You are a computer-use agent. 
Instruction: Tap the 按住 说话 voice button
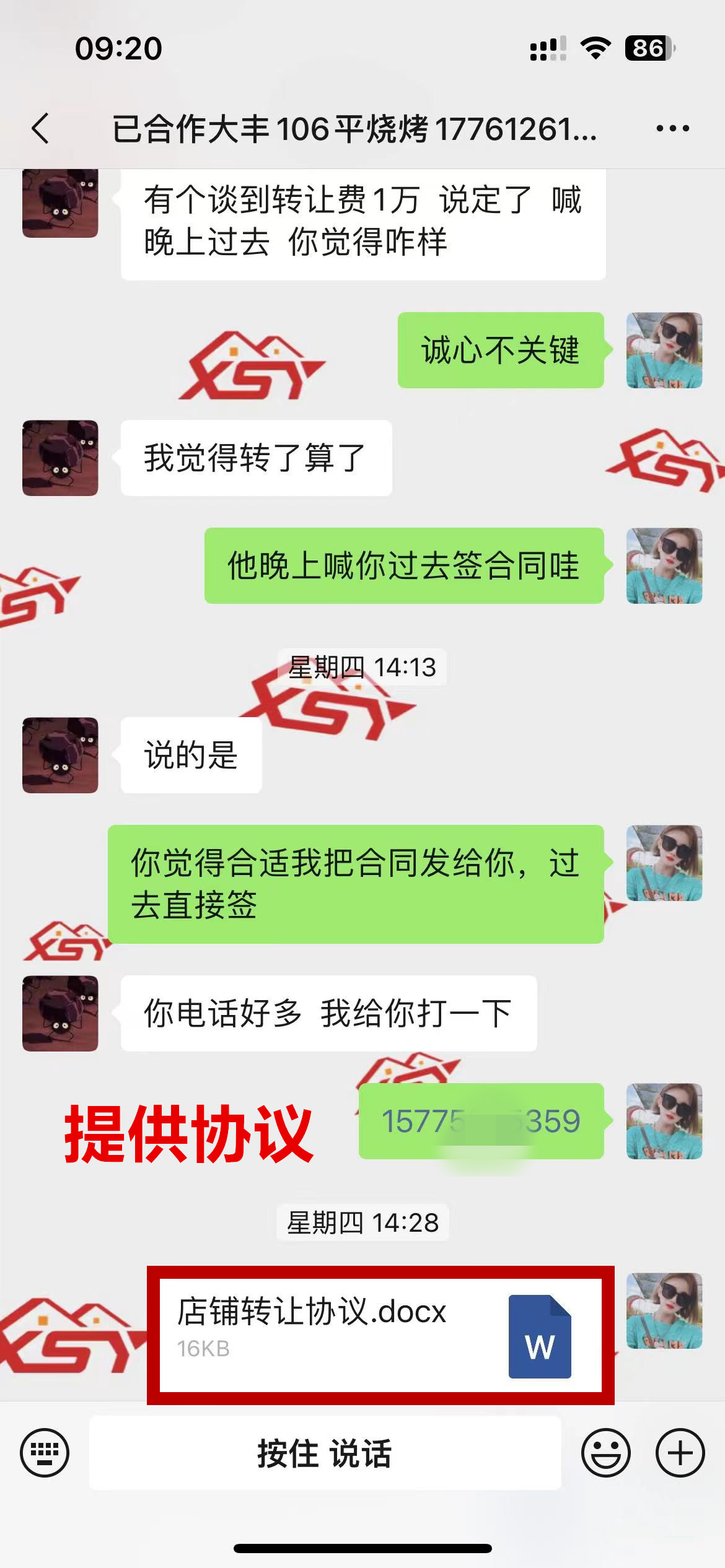[325, 1453]
